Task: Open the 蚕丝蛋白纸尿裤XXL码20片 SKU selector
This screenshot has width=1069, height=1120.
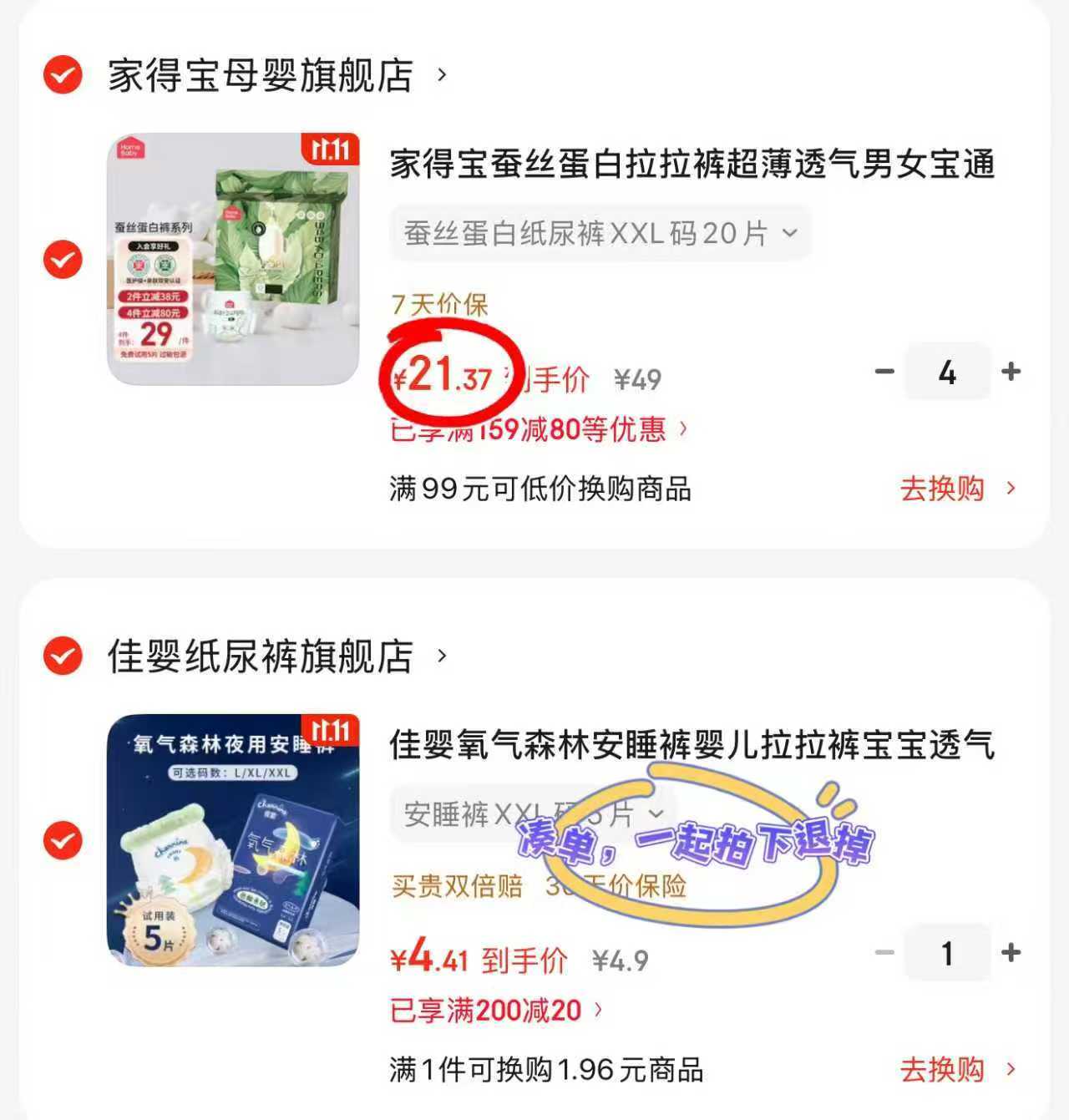Action: [x=599, y=234]
